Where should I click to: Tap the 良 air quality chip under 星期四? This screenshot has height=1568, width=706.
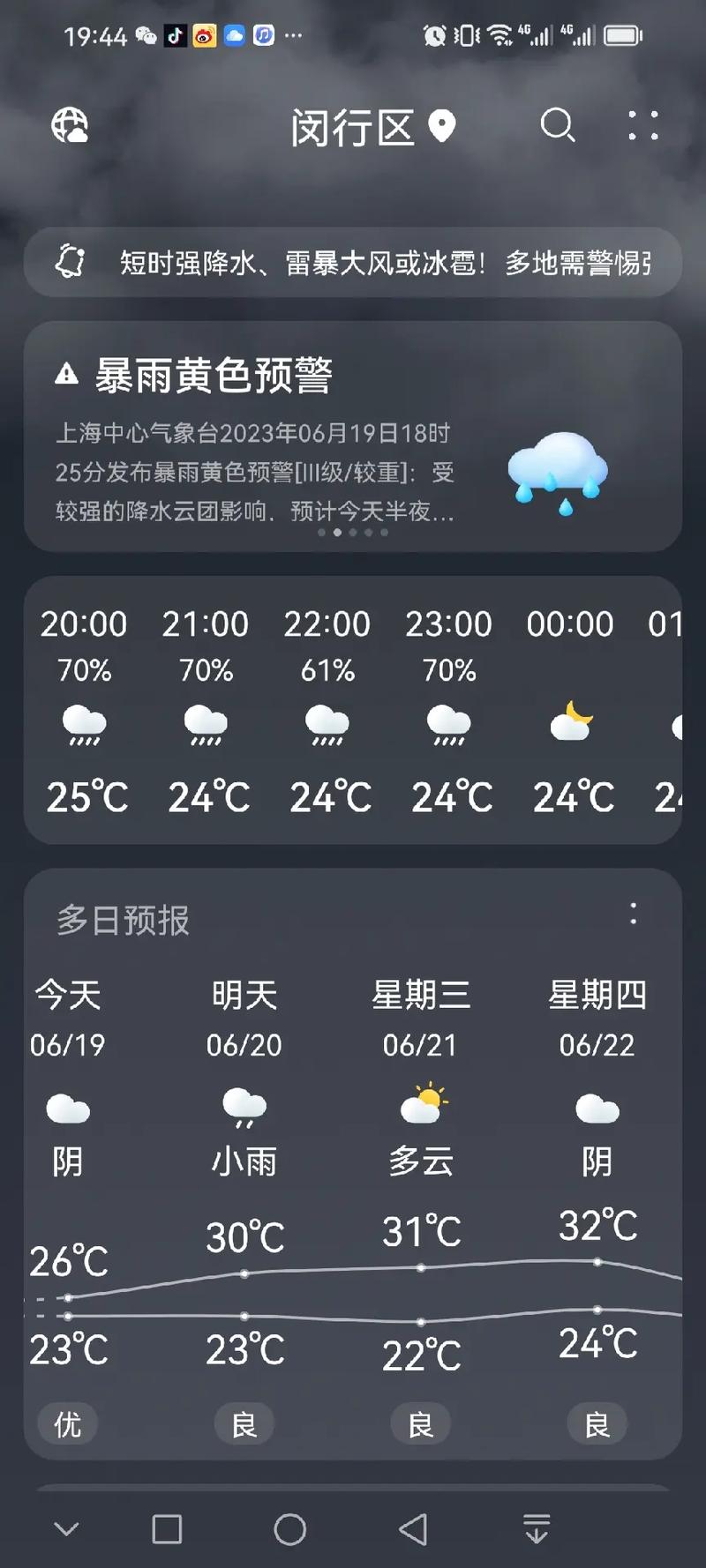(x=597, y=1423)
